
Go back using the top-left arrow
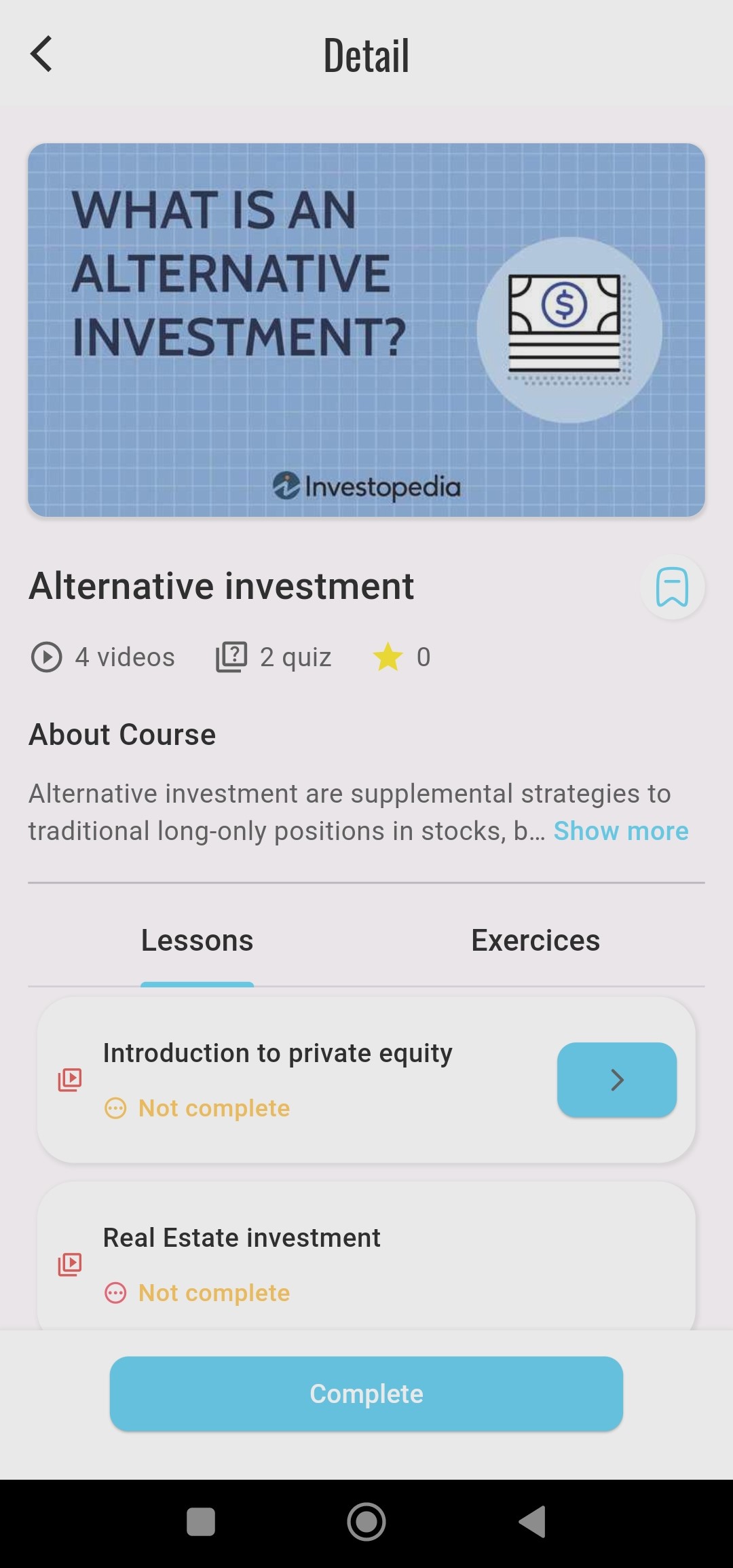[x=41, y=54]
